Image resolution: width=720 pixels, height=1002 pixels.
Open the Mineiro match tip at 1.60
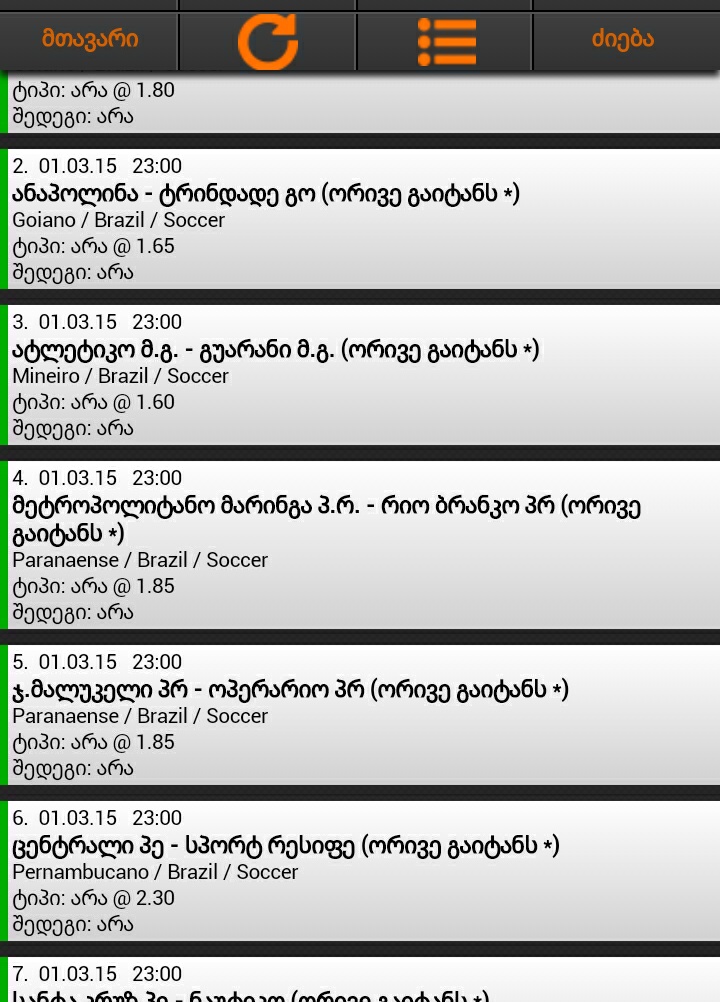point(360,375)
